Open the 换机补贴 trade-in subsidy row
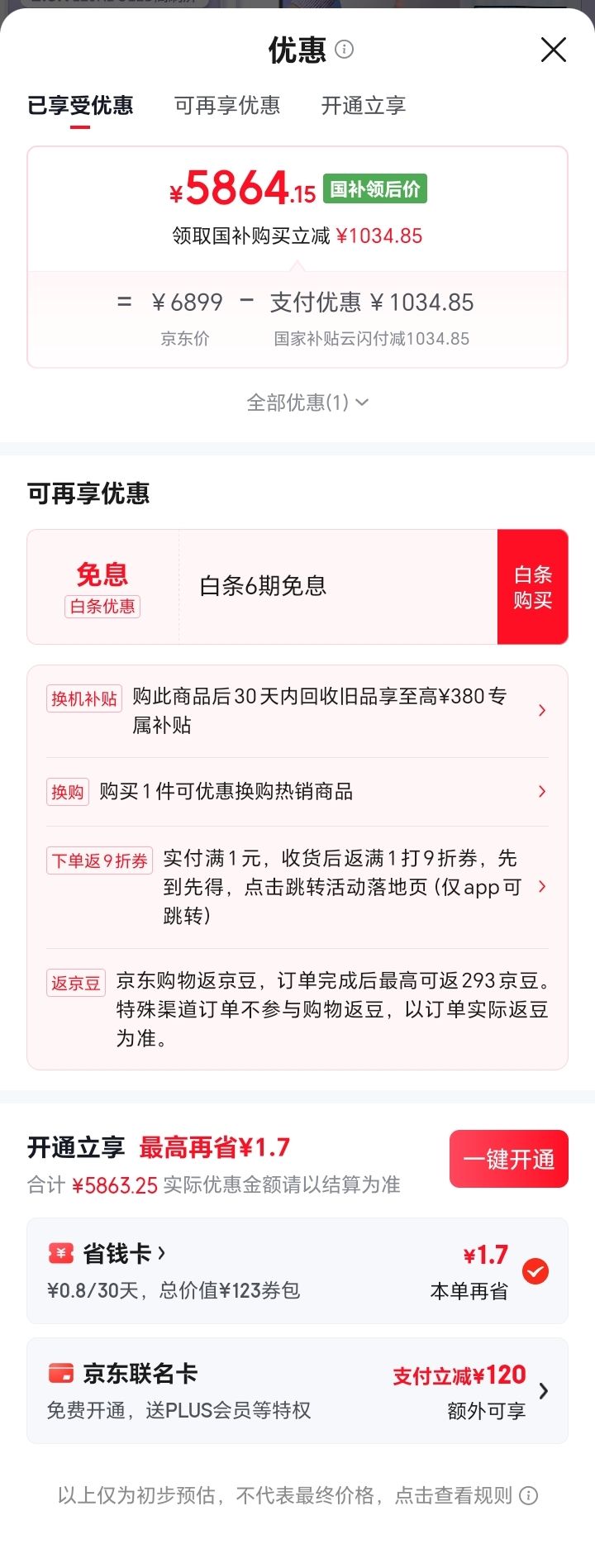Screen dimensions: 595x1568 pyautogui.click(x=297, y=711)
